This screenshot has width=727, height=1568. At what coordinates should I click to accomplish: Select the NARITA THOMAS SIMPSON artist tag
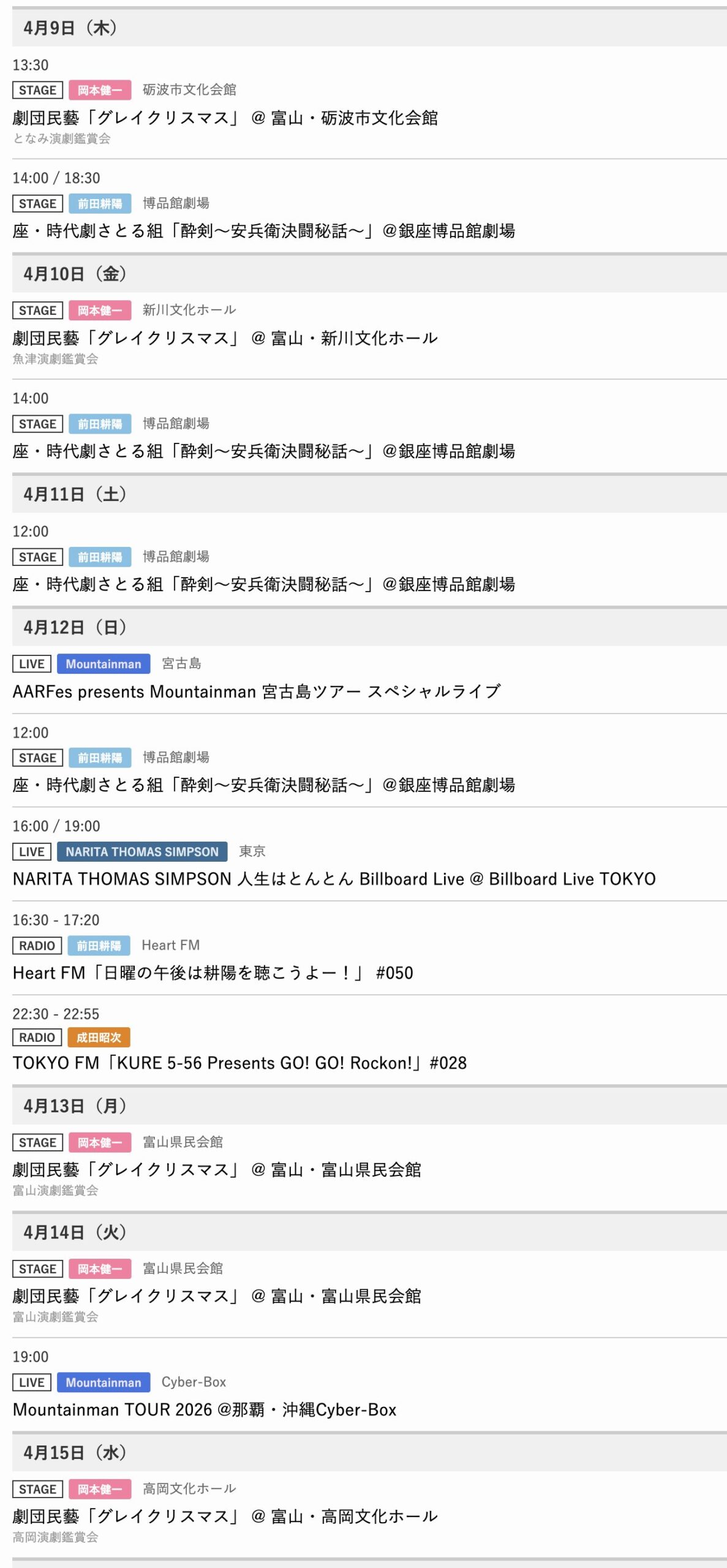coord(141,851)
